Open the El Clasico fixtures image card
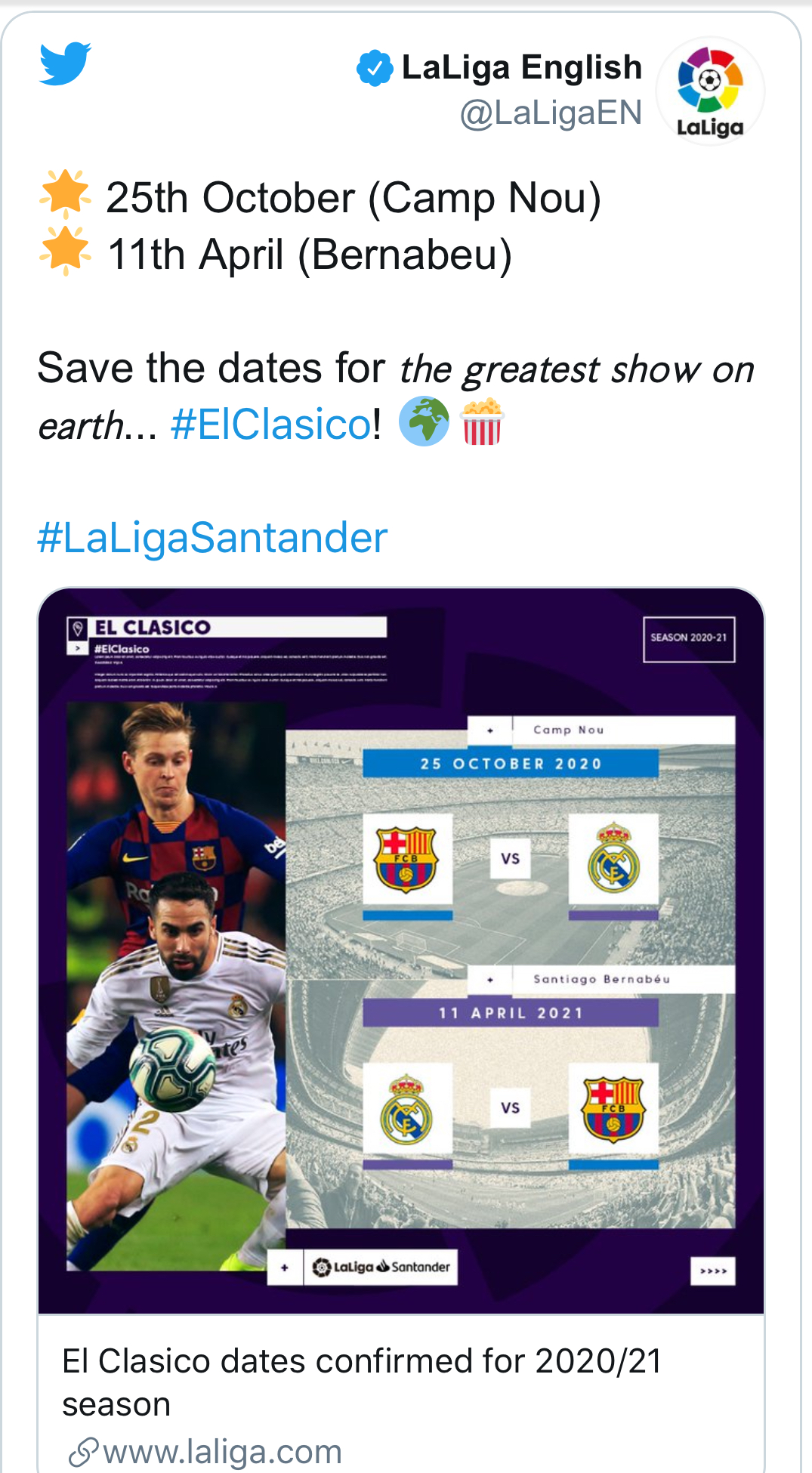The image size is (812, 1473). coord(400,950)
